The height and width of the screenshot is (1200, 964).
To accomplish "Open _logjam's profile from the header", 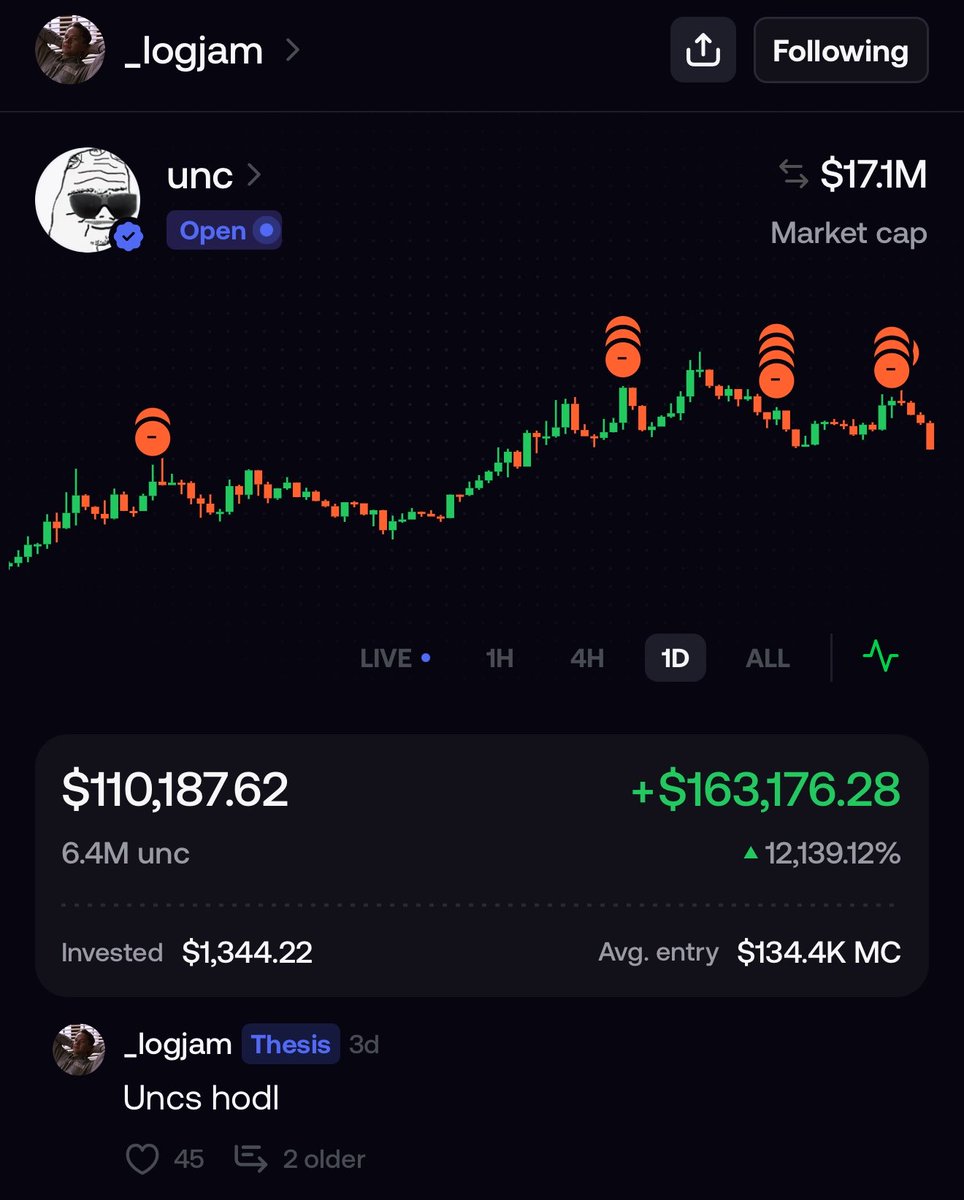I will coord(195,51).
